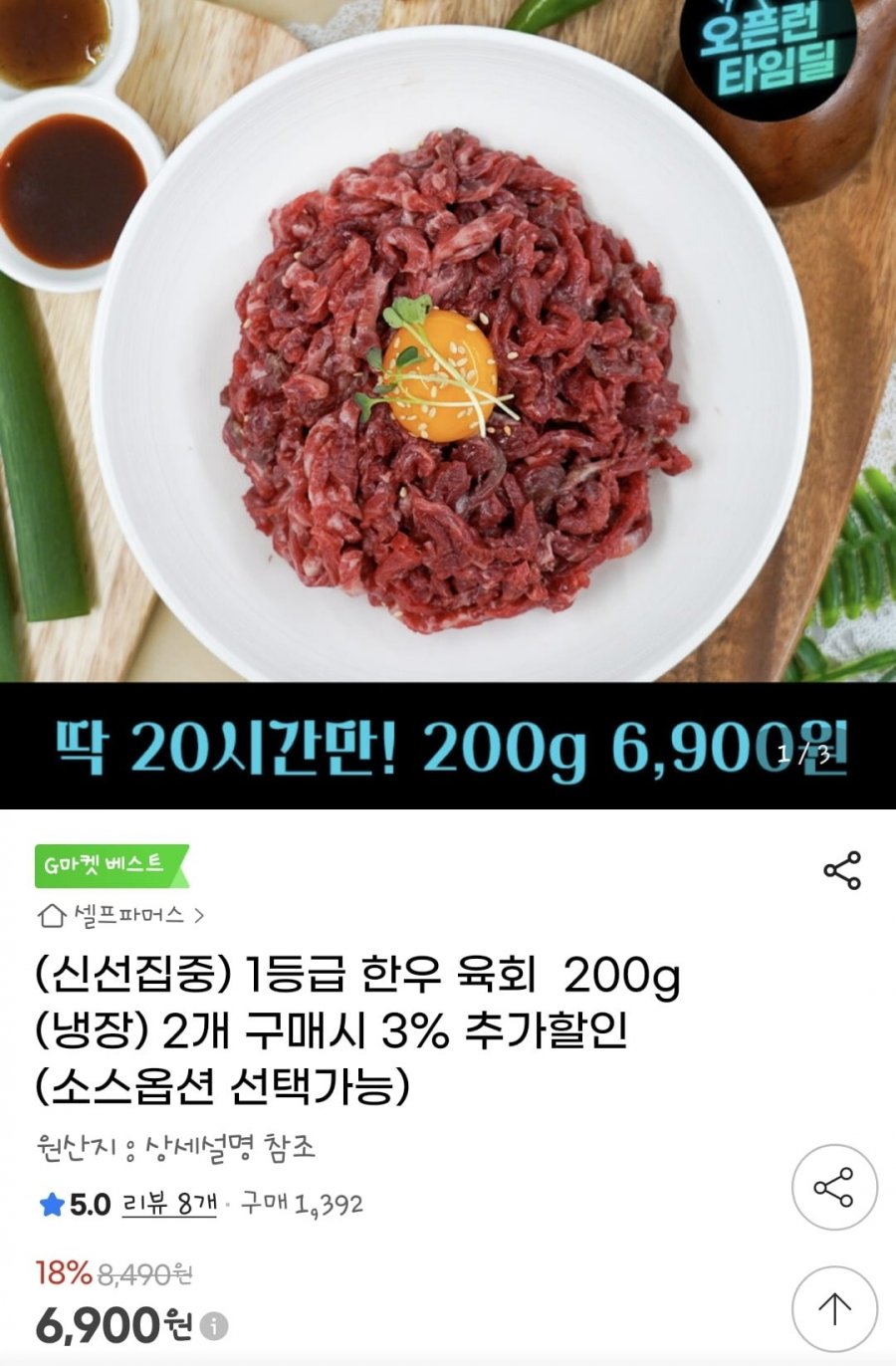Image resolution: width=896 pixels, height=1366 pixels.
Task: Click the G마켓 베스트 badge
Action: tap(112, 865)
